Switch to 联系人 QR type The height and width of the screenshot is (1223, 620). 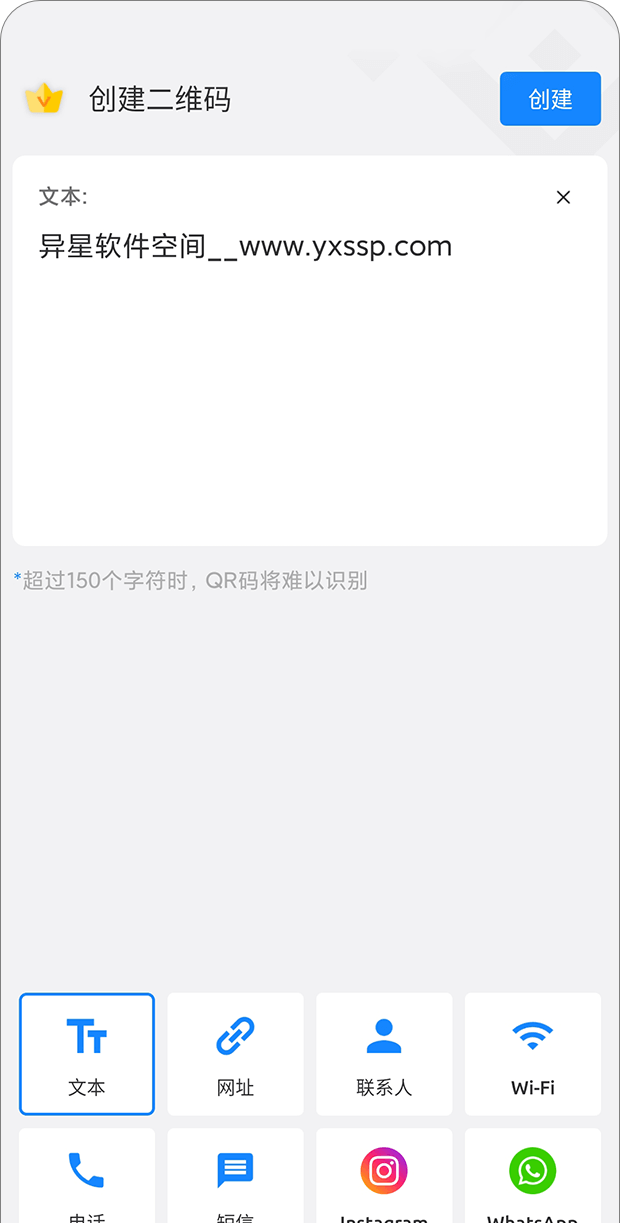384,1053
